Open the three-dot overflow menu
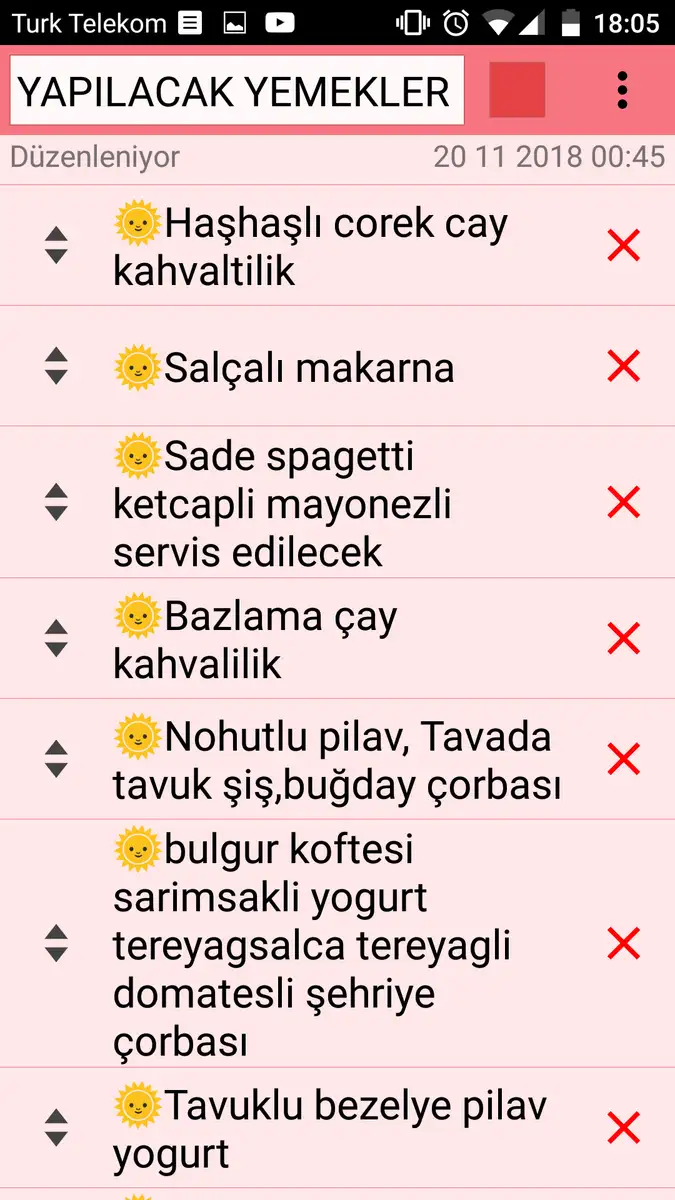The height and width of the screenshot is (1200, 675). point(622,90)
